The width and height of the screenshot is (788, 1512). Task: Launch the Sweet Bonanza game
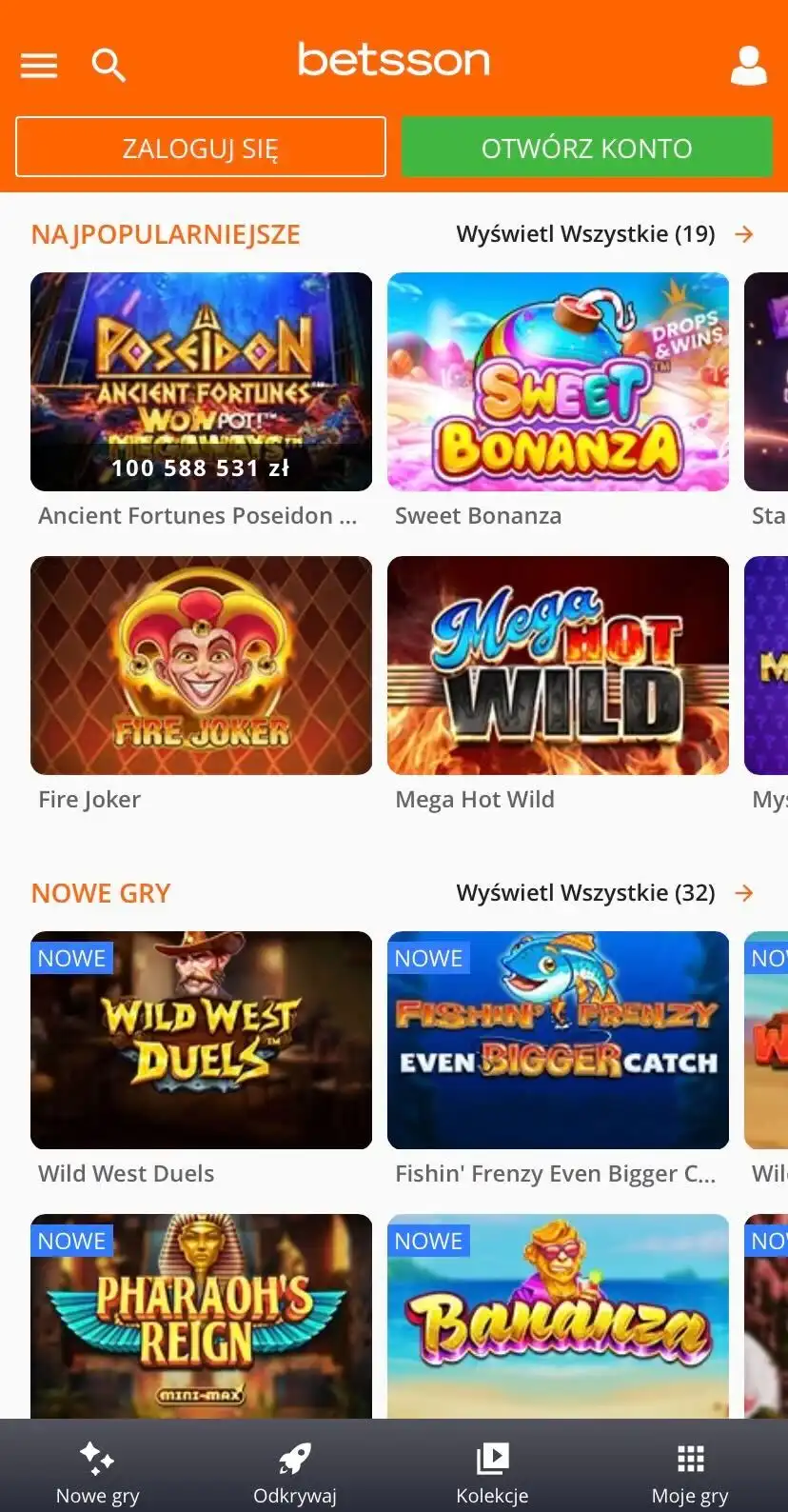pos(558,382)
